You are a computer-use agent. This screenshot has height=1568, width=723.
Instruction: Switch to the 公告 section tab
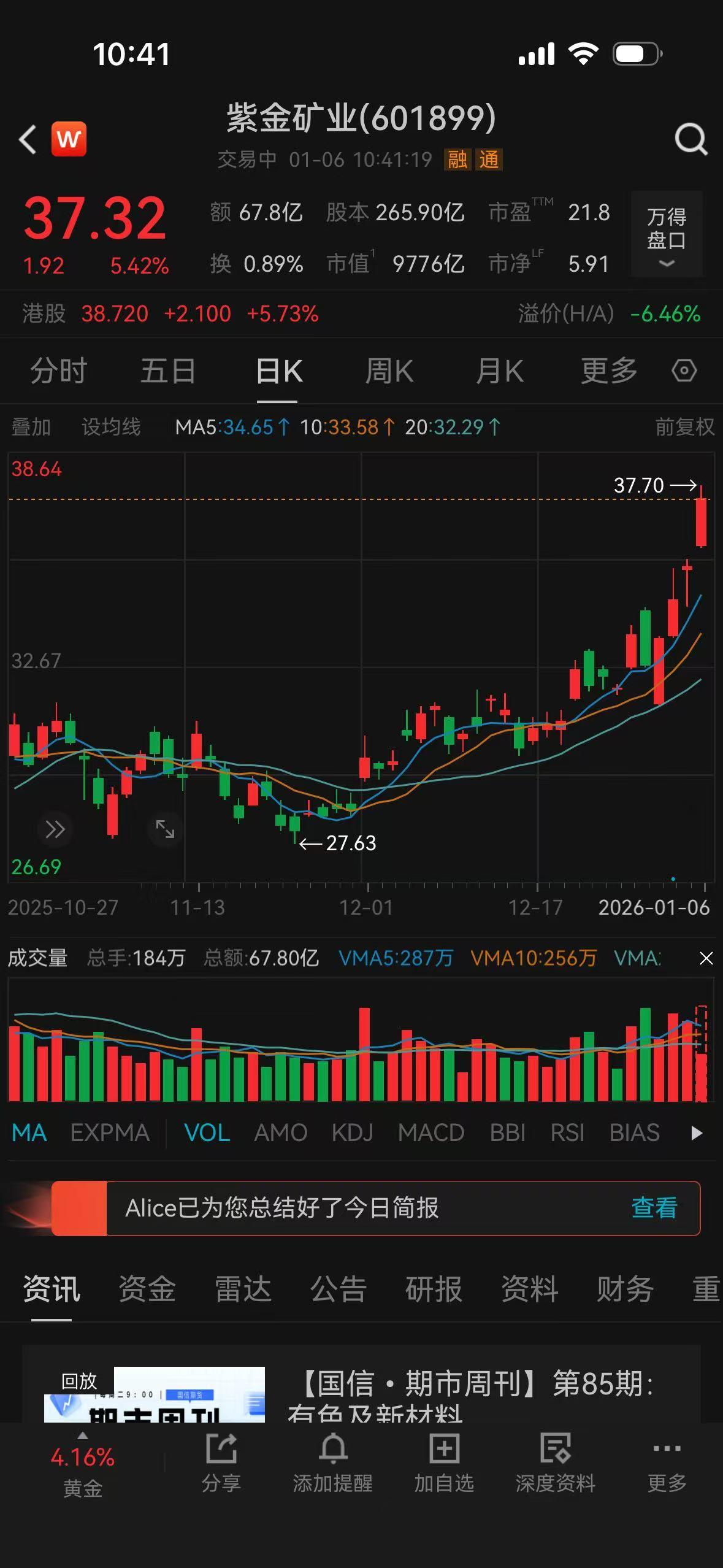[x=338, y=1288]
